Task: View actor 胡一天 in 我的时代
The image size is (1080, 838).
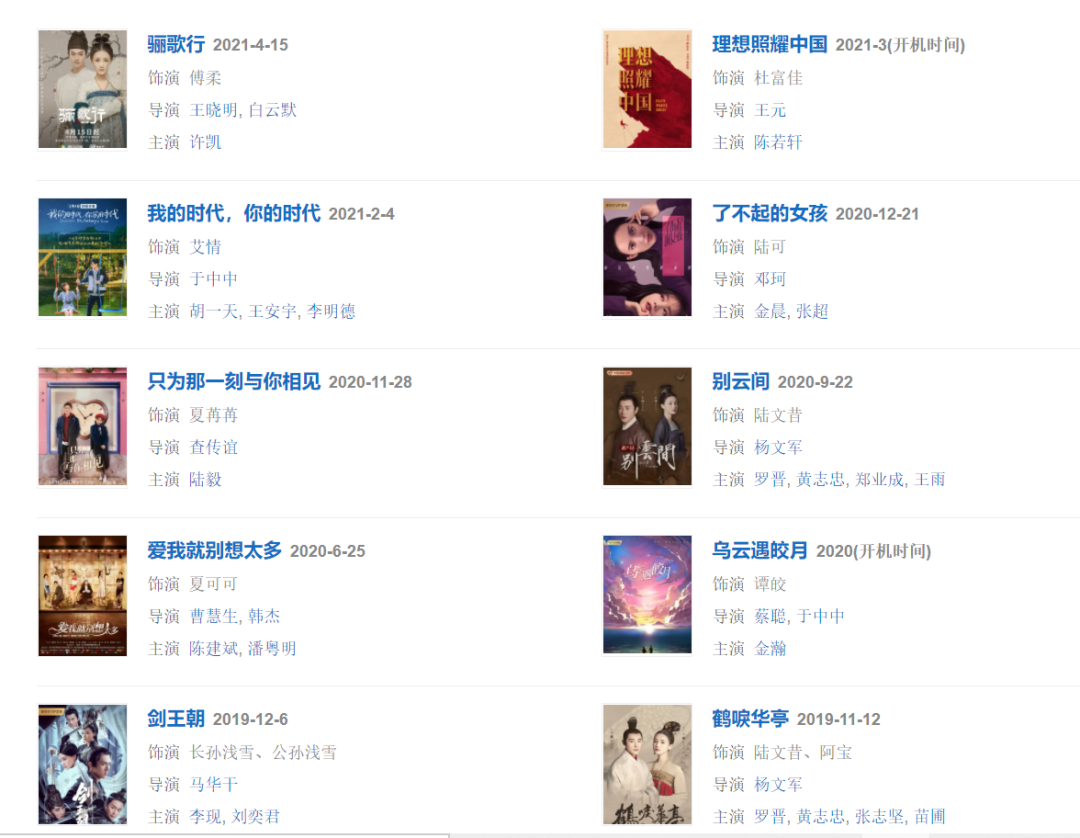Action: click(x=214, y=311)
